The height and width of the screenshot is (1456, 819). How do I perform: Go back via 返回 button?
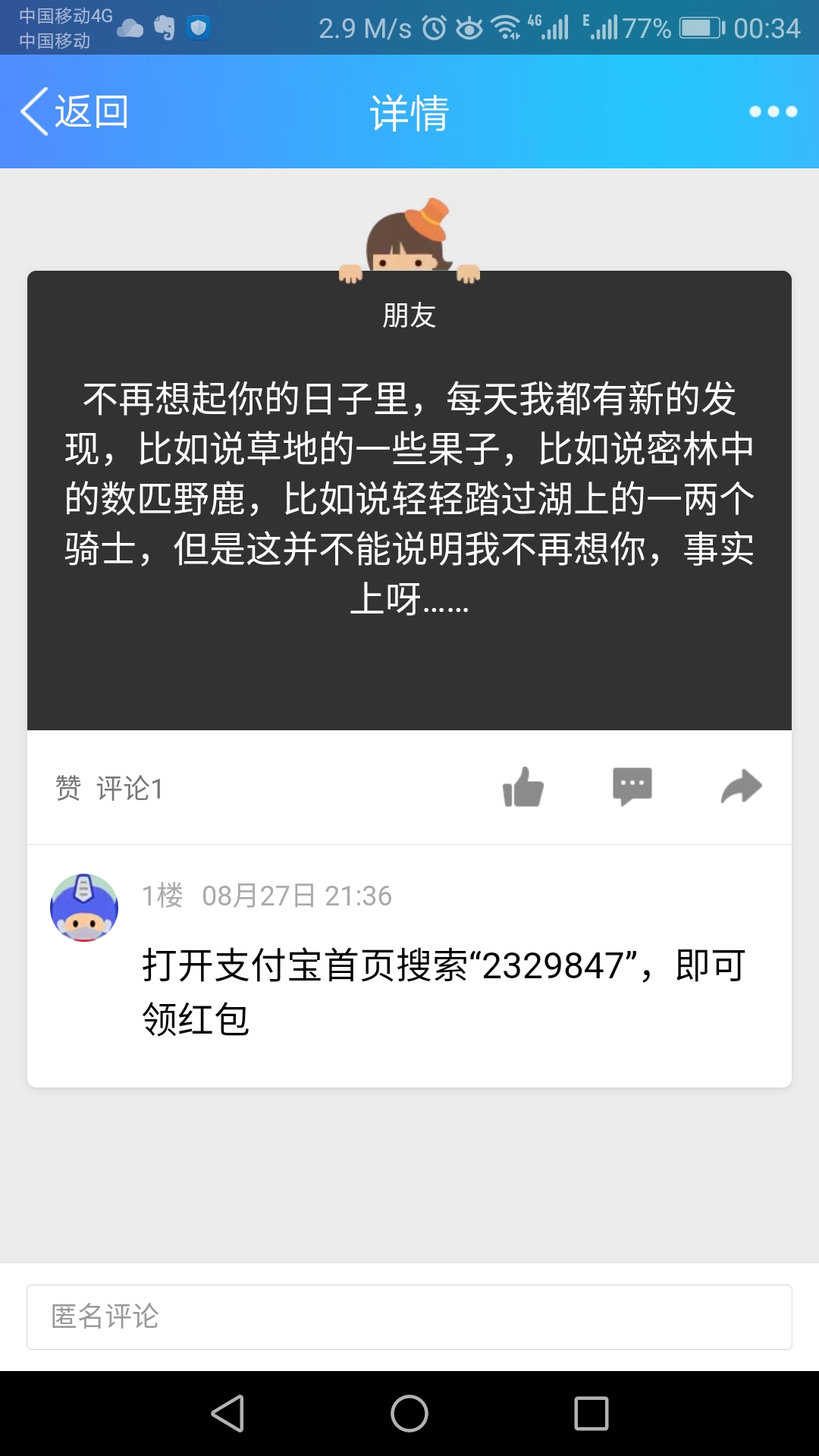(74, 111)
